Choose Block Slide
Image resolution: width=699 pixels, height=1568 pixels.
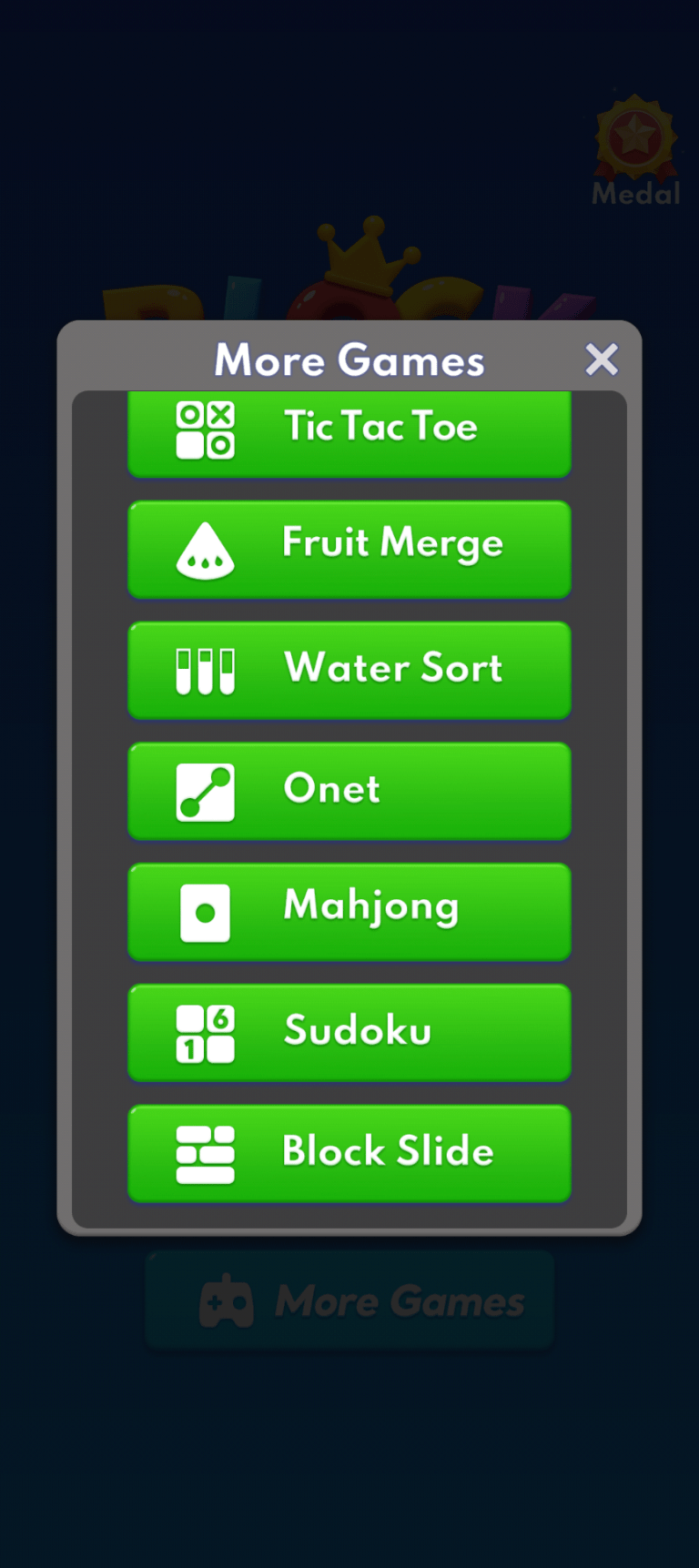click(x=349, y=1153)
